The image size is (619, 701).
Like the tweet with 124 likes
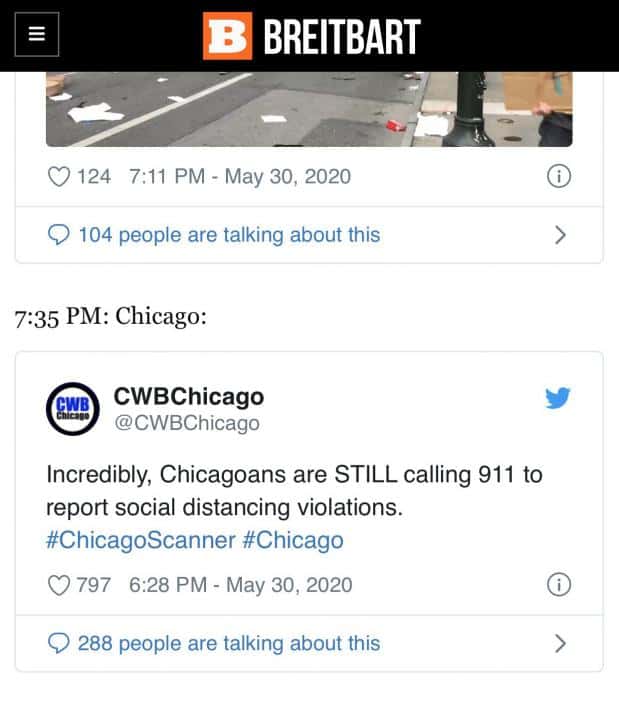point(59,177)
